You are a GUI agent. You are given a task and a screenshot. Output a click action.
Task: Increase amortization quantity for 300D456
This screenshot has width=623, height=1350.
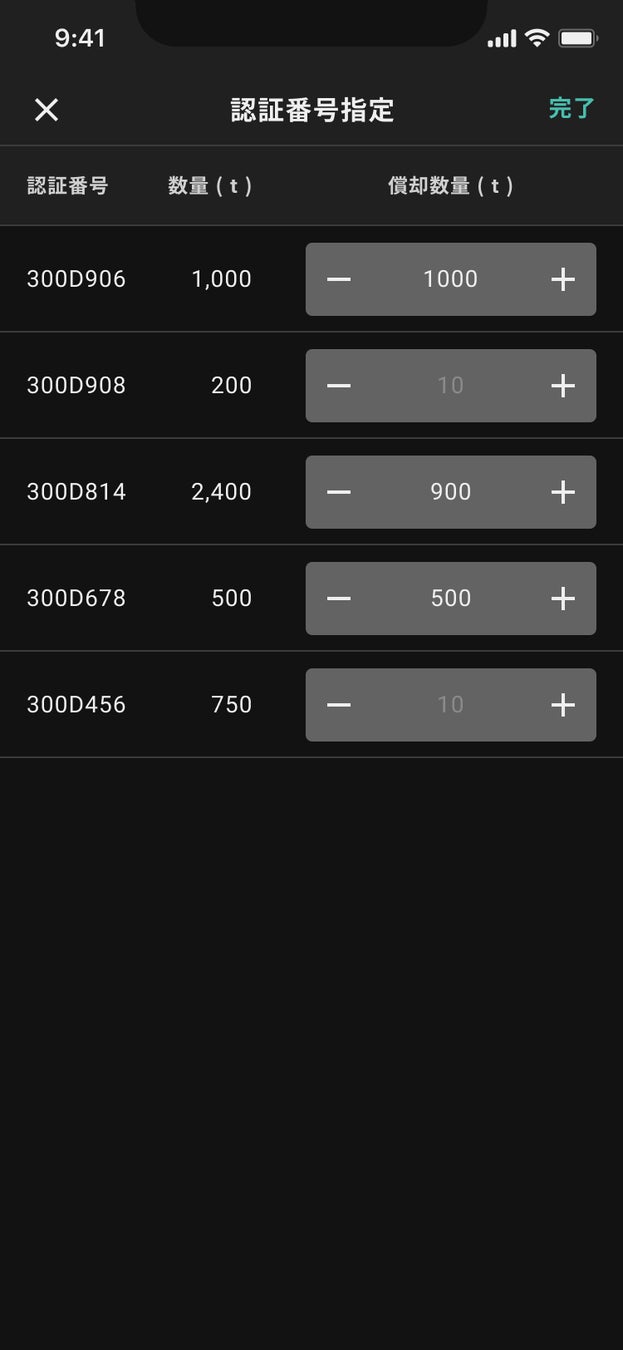(563, 705)
